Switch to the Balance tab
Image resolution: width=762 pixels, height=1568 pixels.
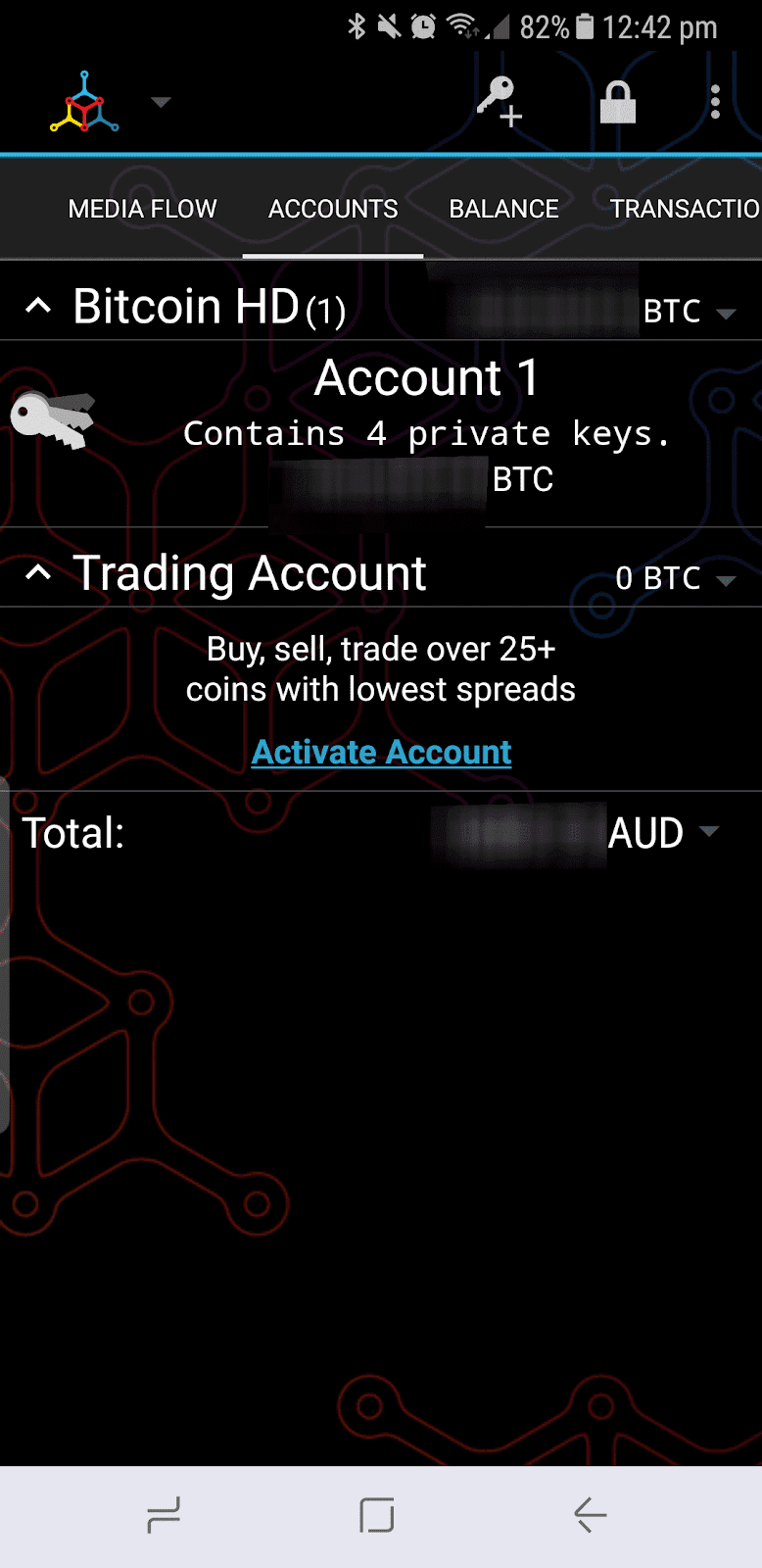(503, 209)
